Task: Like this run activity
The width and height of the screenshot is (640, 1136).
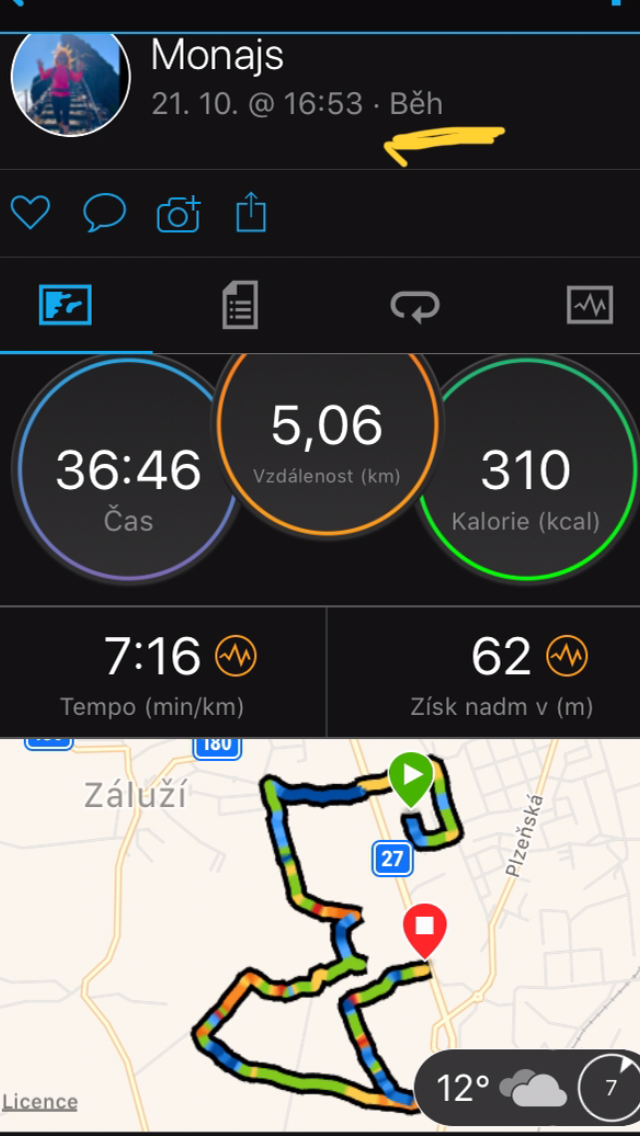Action: 30,213
